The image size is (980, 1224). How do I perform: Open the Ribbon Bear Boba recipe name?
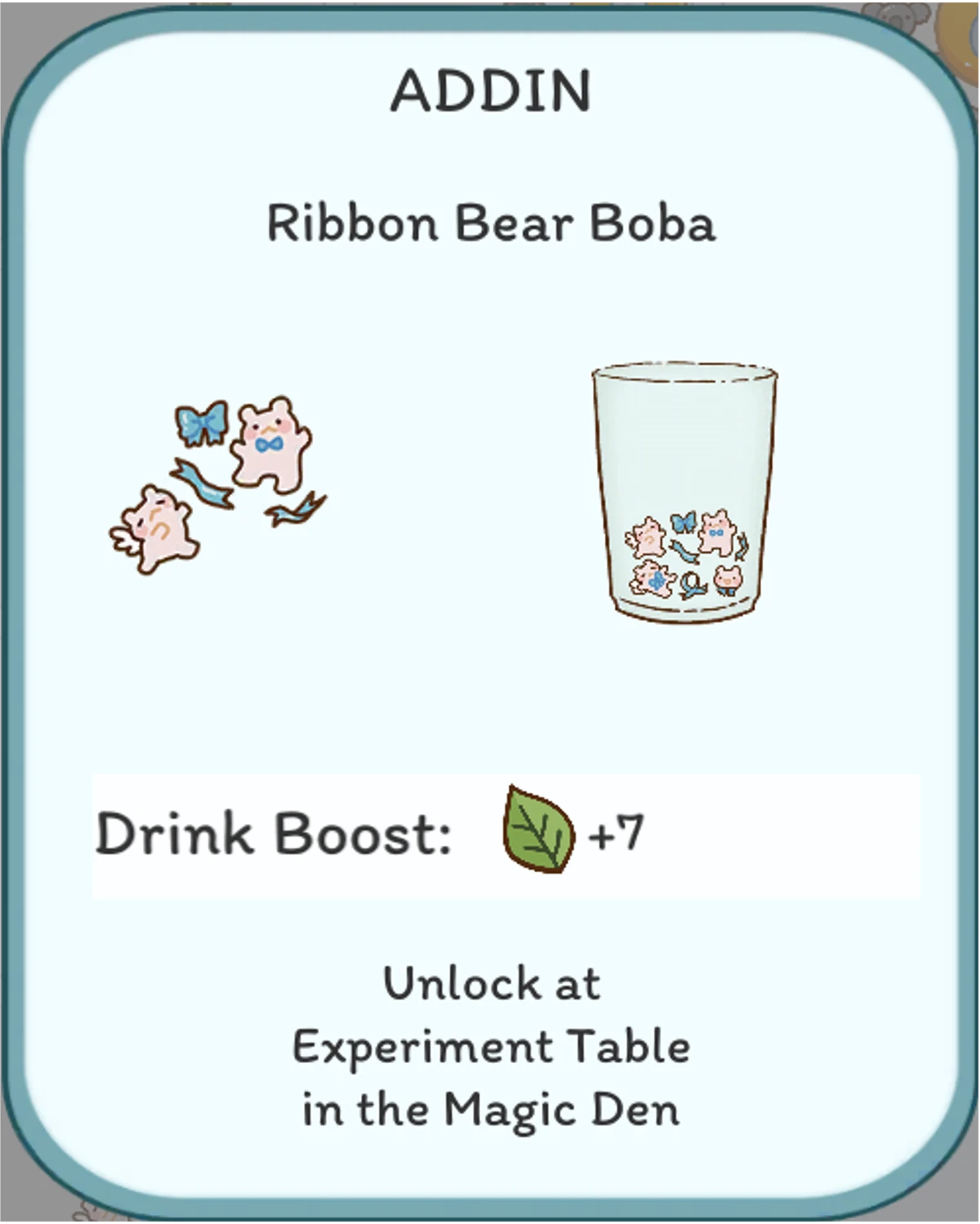coord(490,222)
